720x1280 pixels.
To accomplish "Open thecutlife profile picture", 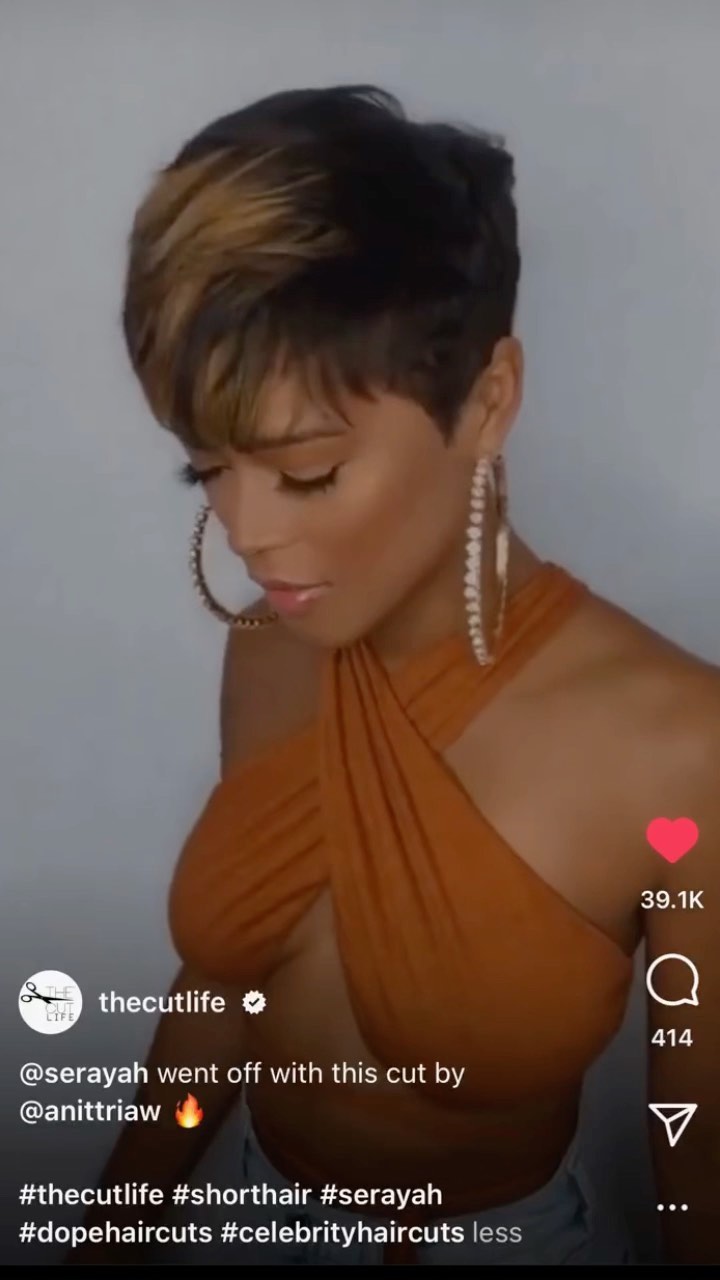I will click(50, 1002).
